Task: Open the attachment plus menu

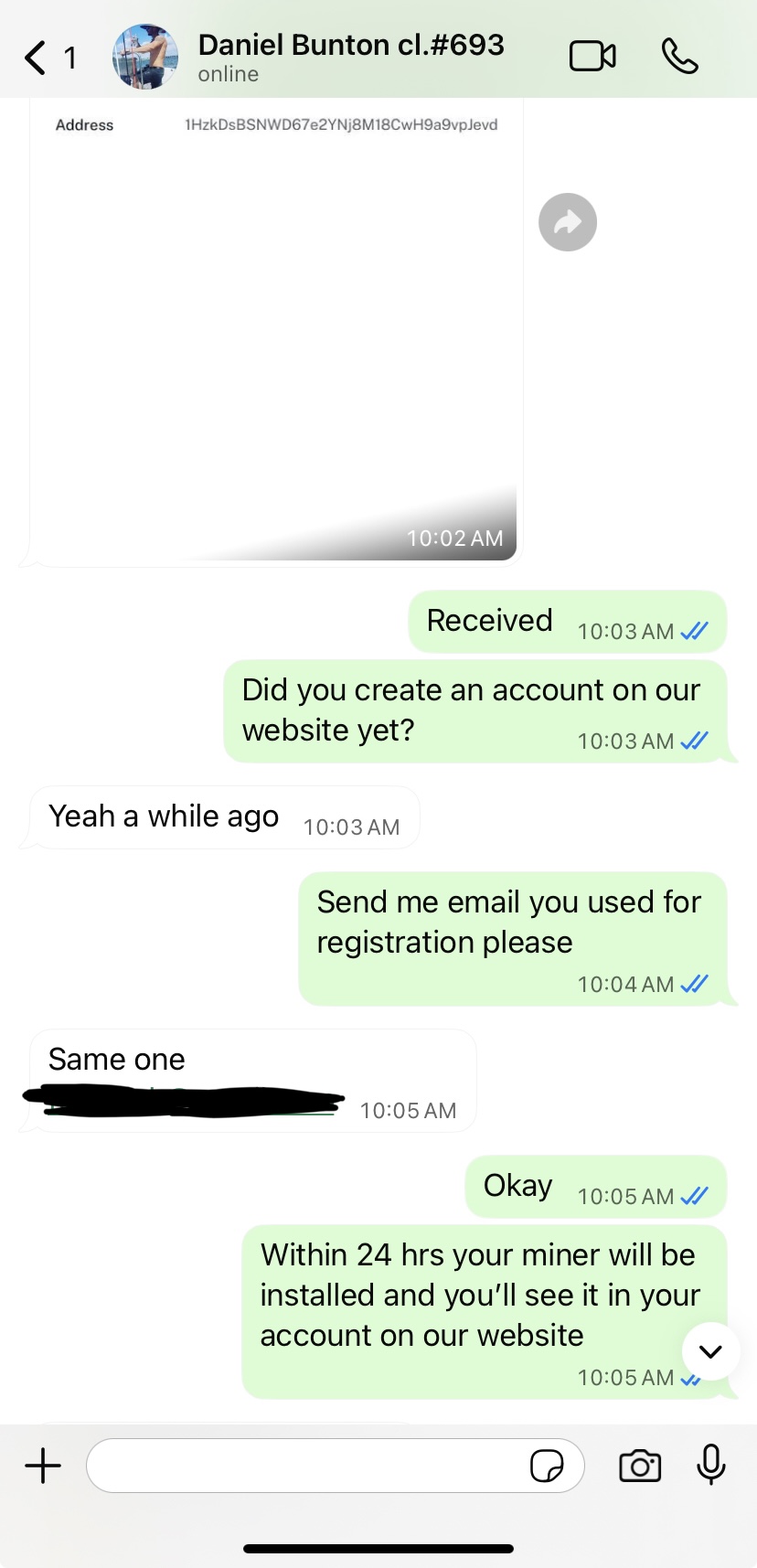Action: (x=43, y=1466)
